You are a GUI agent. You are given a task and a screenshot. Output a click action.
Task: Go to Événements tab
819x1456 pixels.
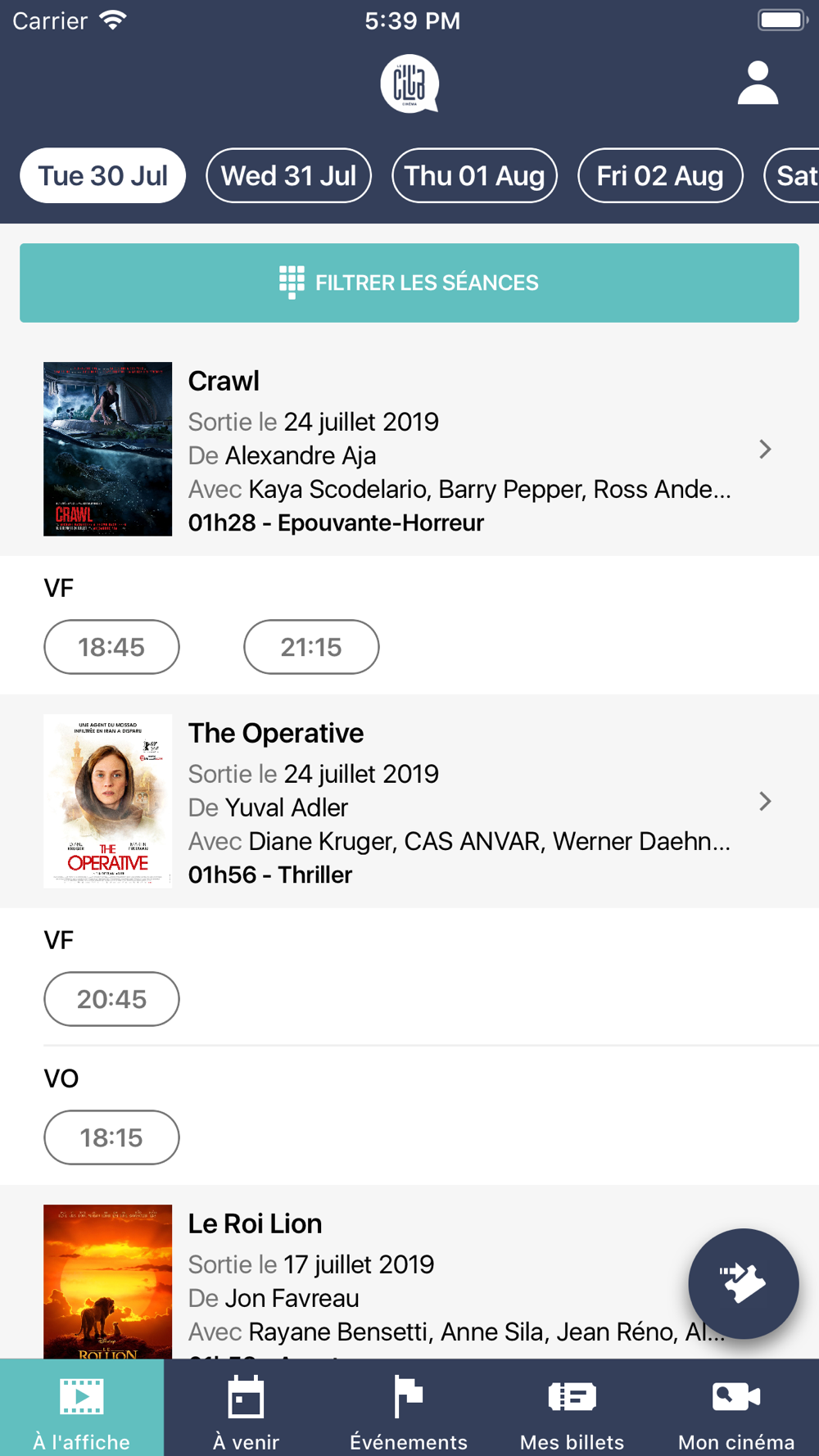tap(409, 1408)
